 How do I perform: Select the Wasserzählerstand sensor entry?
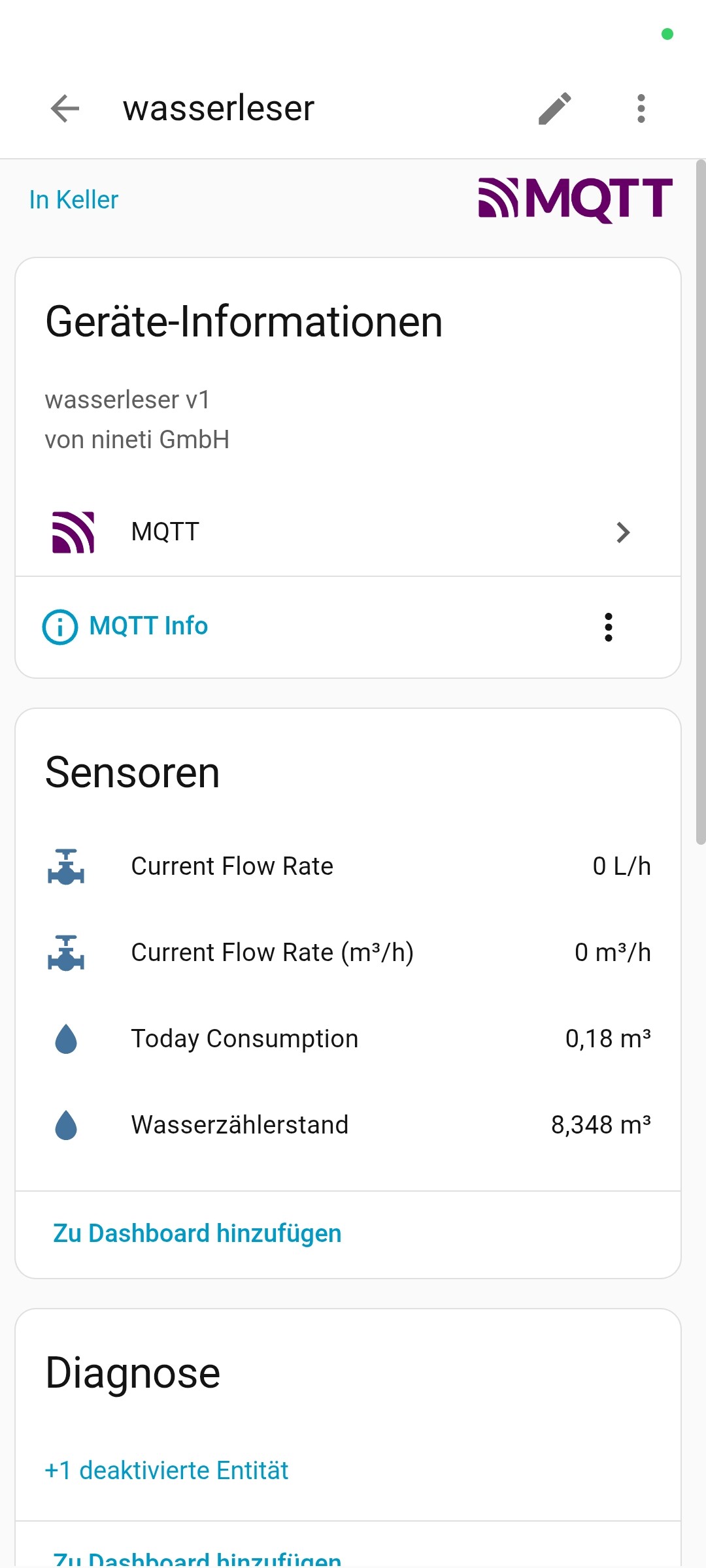348,1125
